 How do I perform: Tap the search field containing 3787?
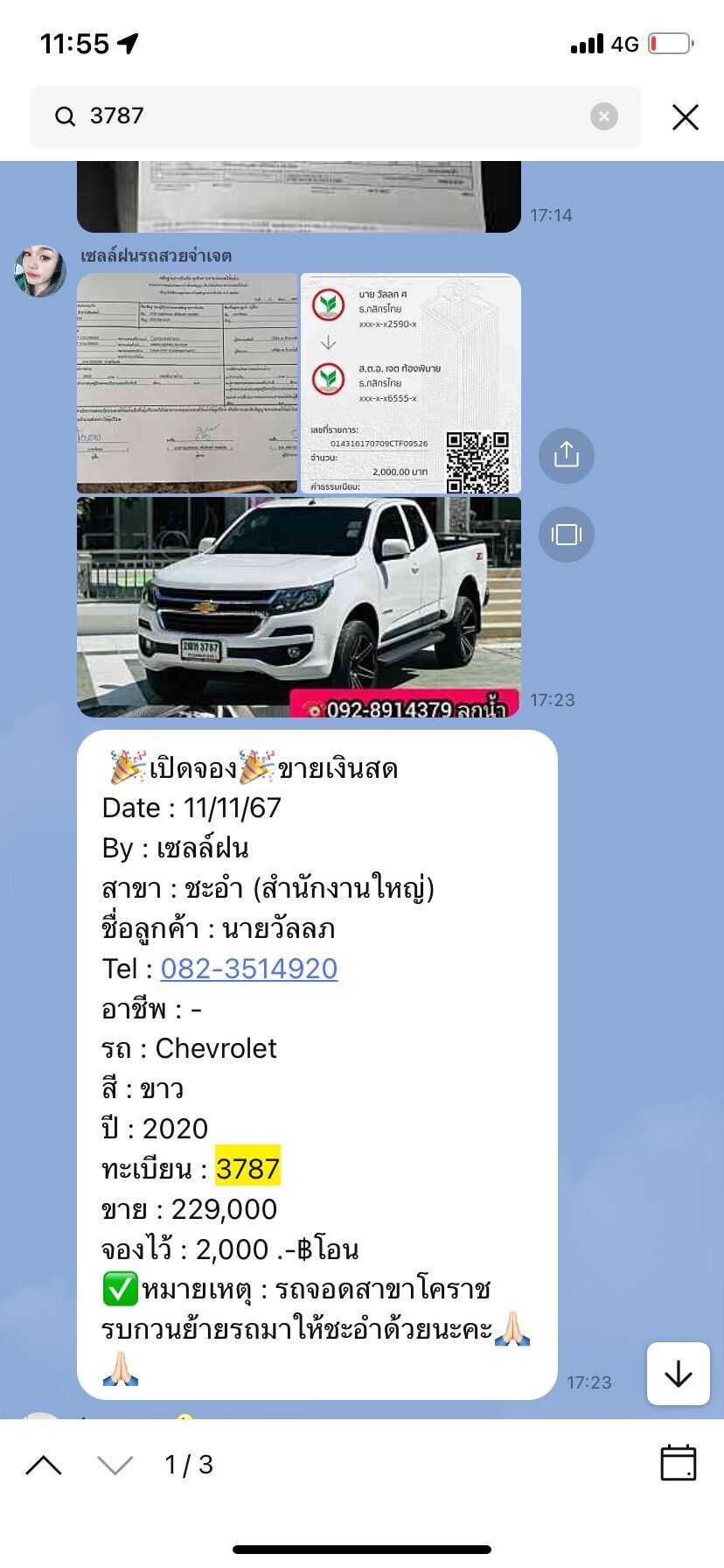pyautogui.click(x=336, y=116)
